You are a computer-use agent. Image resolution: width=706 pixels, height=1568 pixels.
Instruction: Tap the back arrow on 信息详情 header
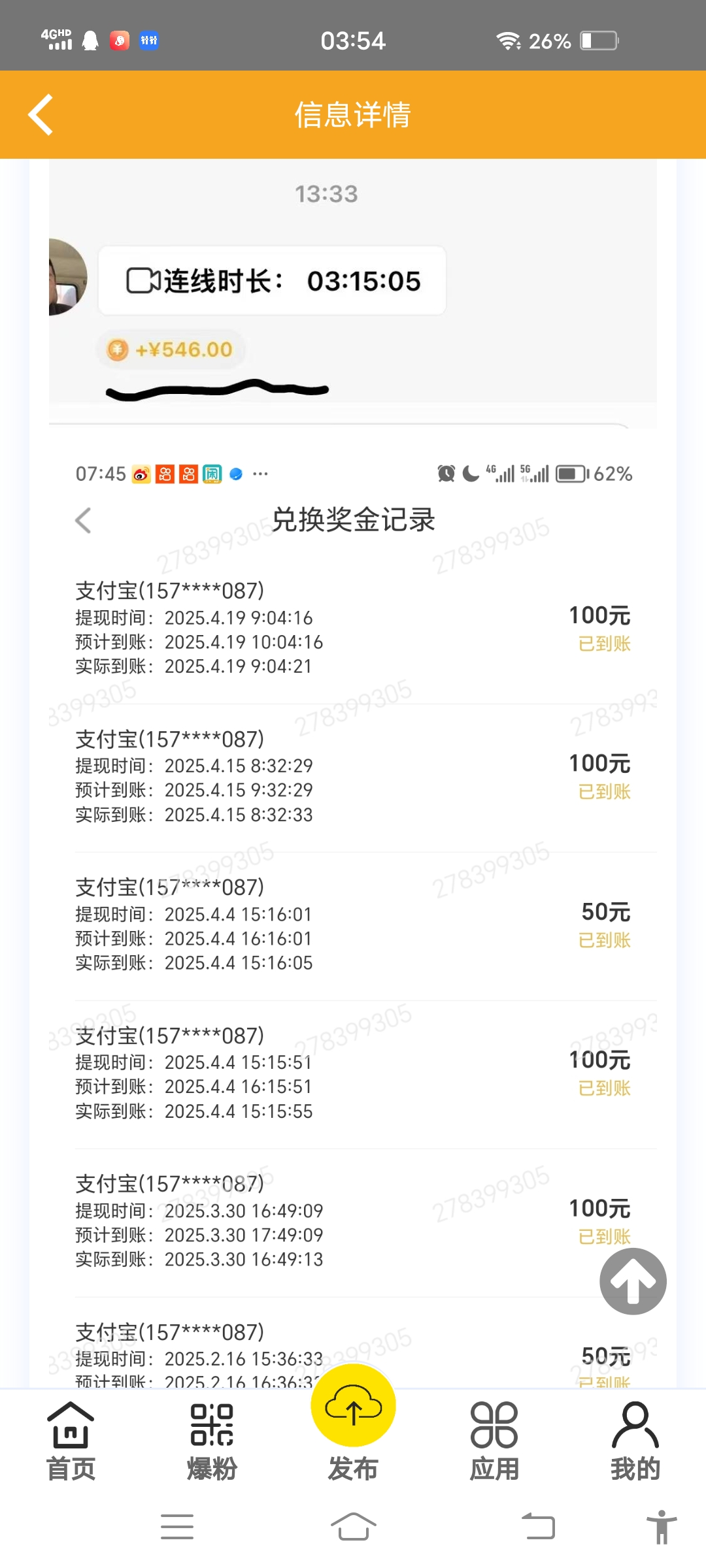click(41, 114)
